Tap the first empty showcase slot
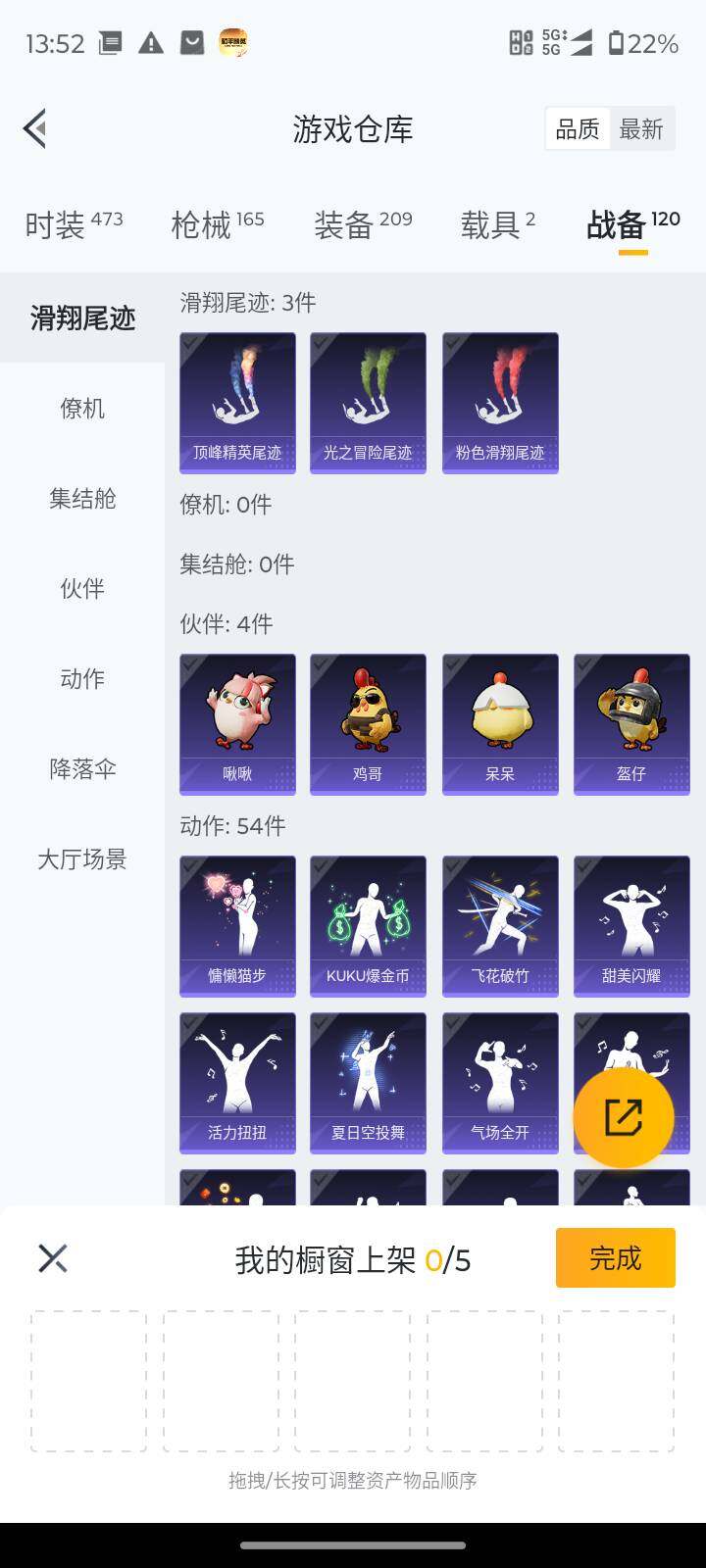This screenshot has width=706, height=1568. [87, 1379]
